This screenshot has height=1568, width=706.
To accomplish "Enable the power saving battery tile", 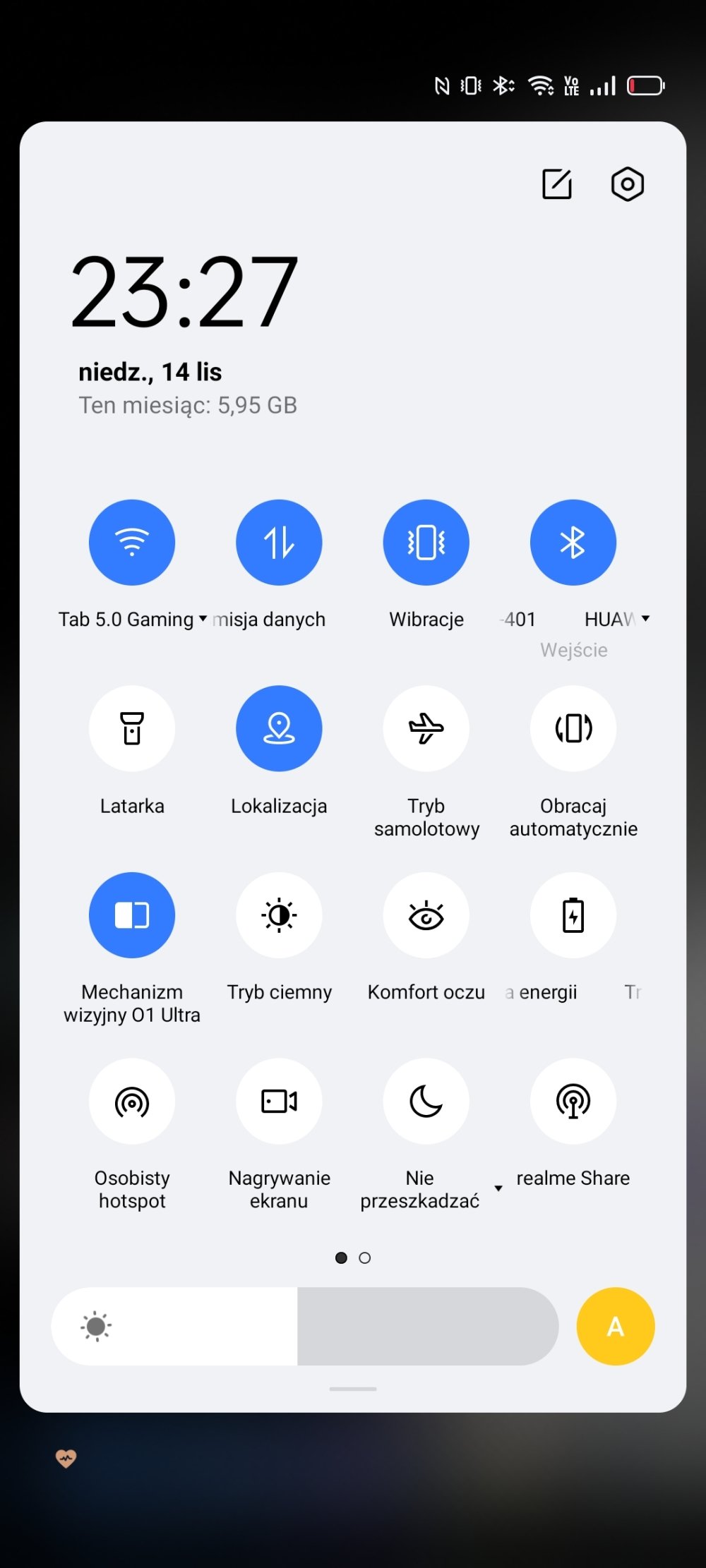I will coord(573,915).
